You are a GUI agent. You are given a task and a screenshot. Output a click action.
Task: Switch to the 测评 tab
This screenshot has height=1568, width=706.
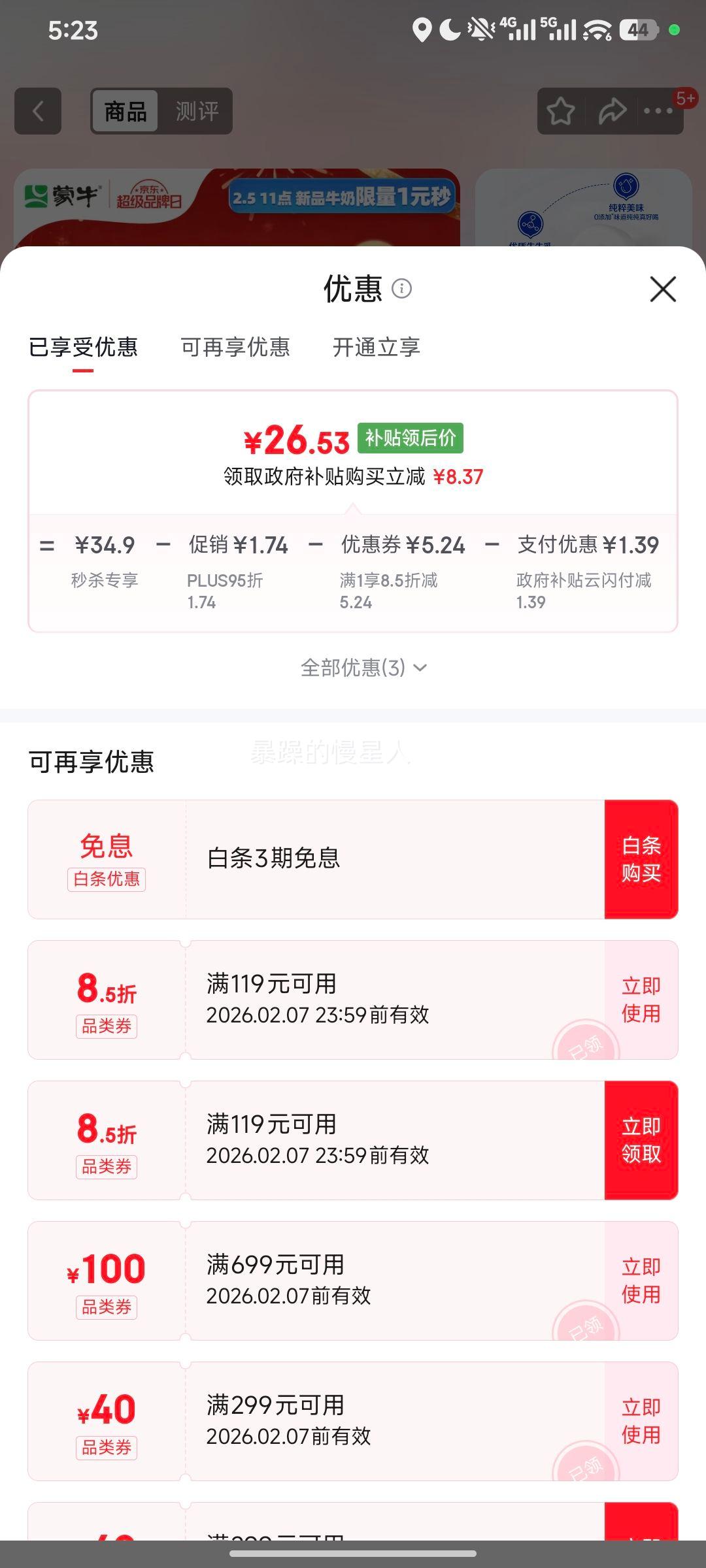coord(197,111)
